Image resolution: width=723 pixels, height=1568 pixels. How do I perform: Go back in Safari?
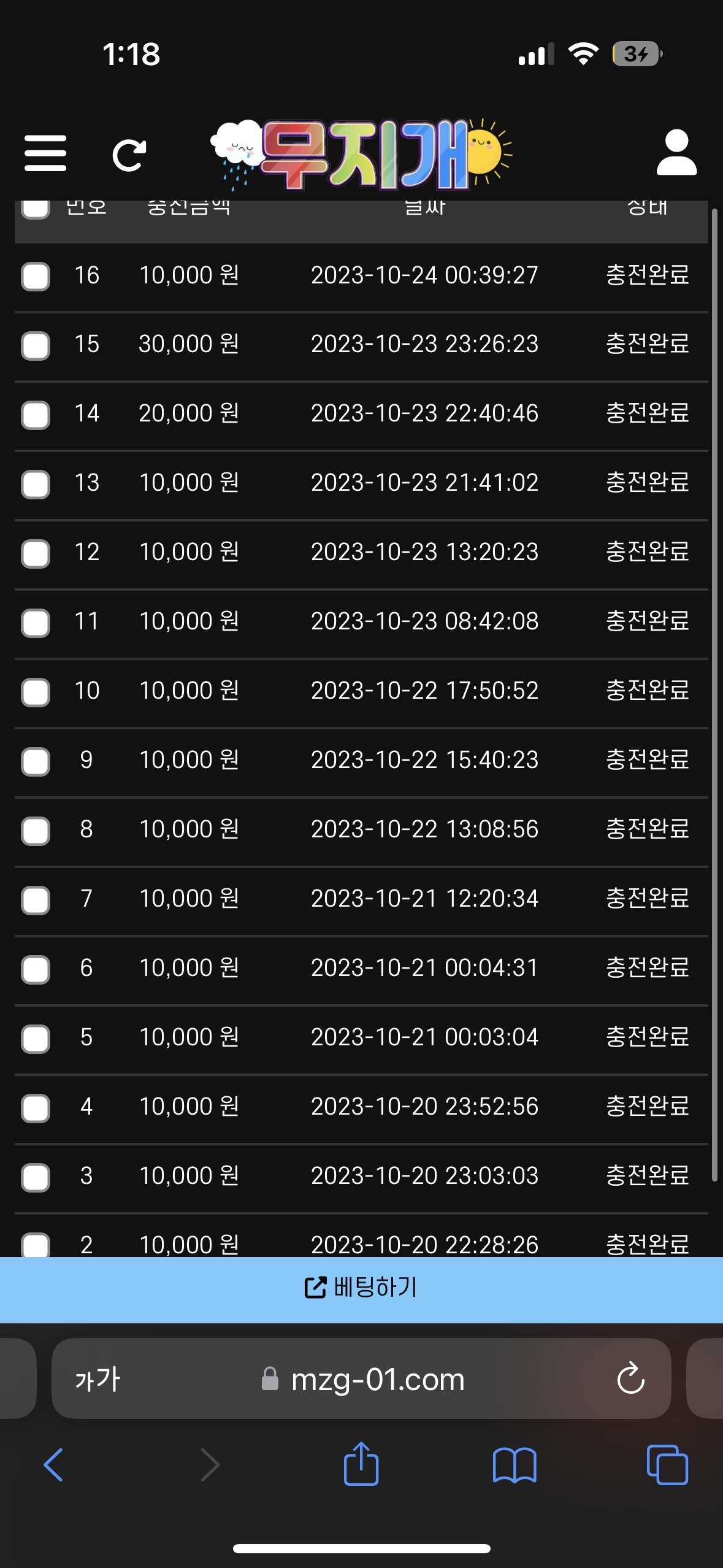pyautogui.click(x=53, y=1465)
